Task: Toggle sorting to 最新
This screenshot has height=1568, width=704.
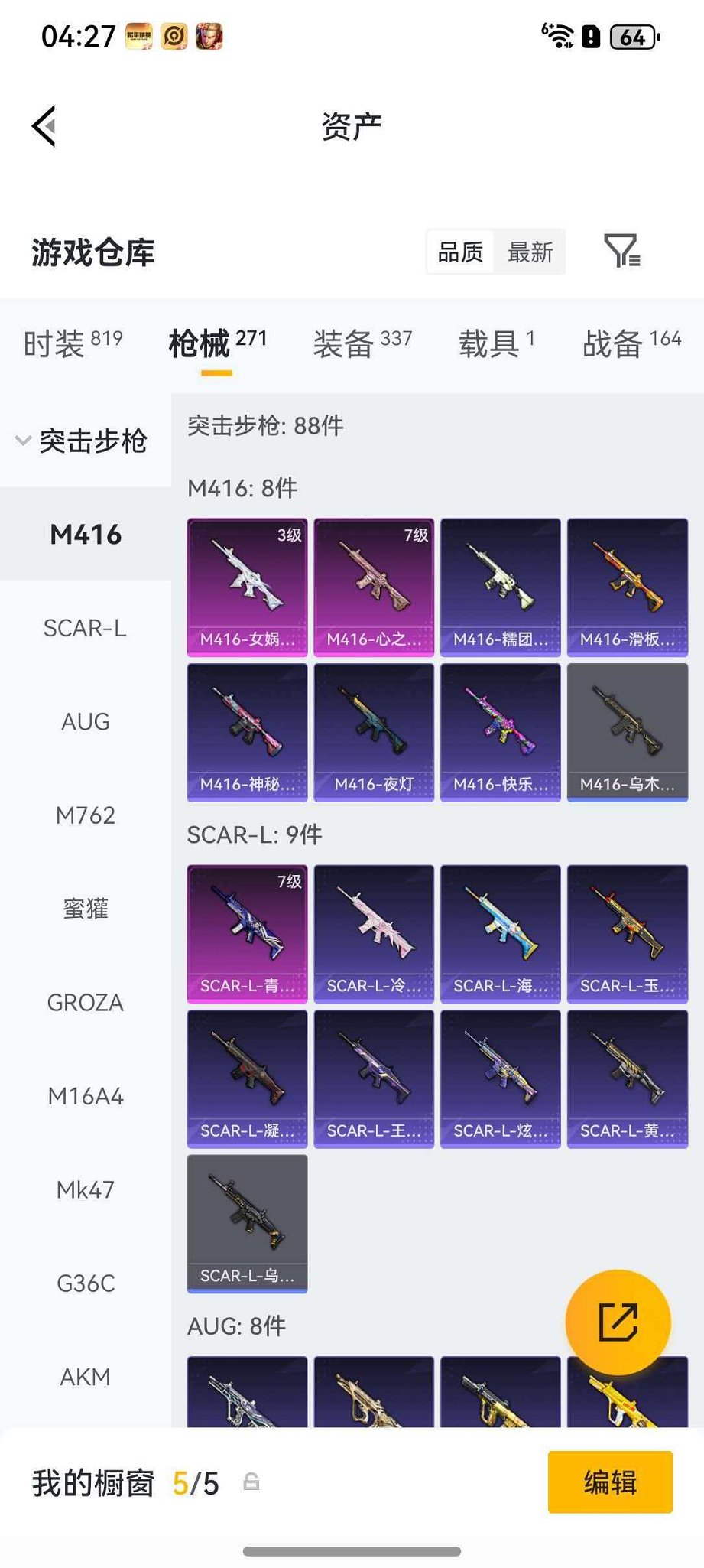Action: click(529, 251)
